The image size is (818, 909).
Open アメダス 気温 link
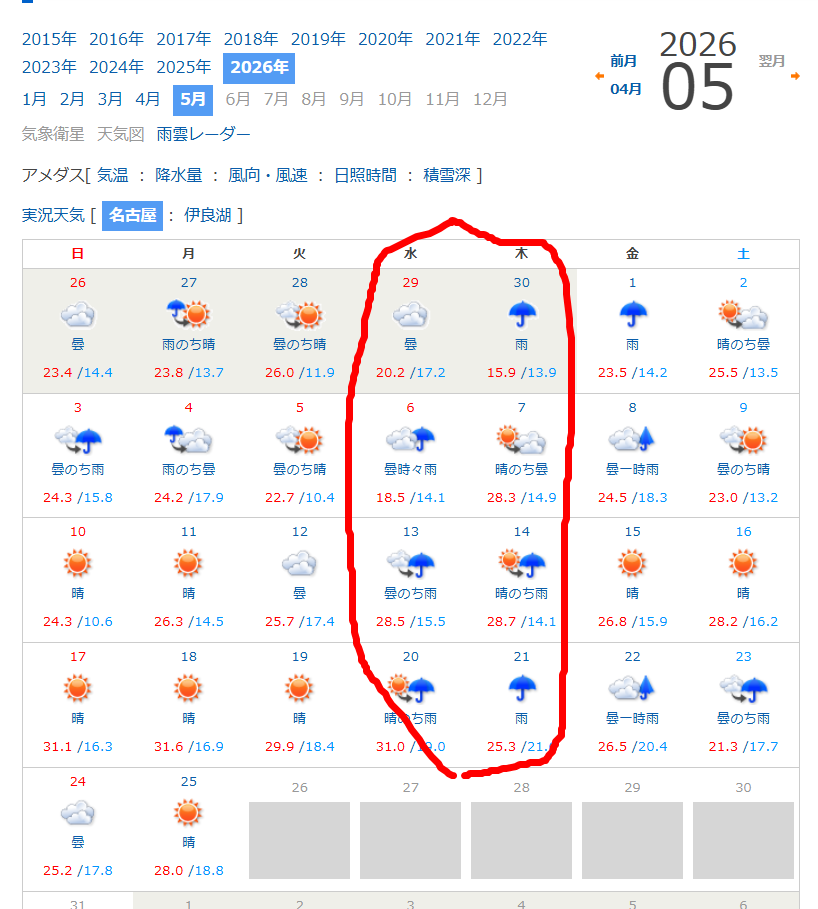[112, 175]
